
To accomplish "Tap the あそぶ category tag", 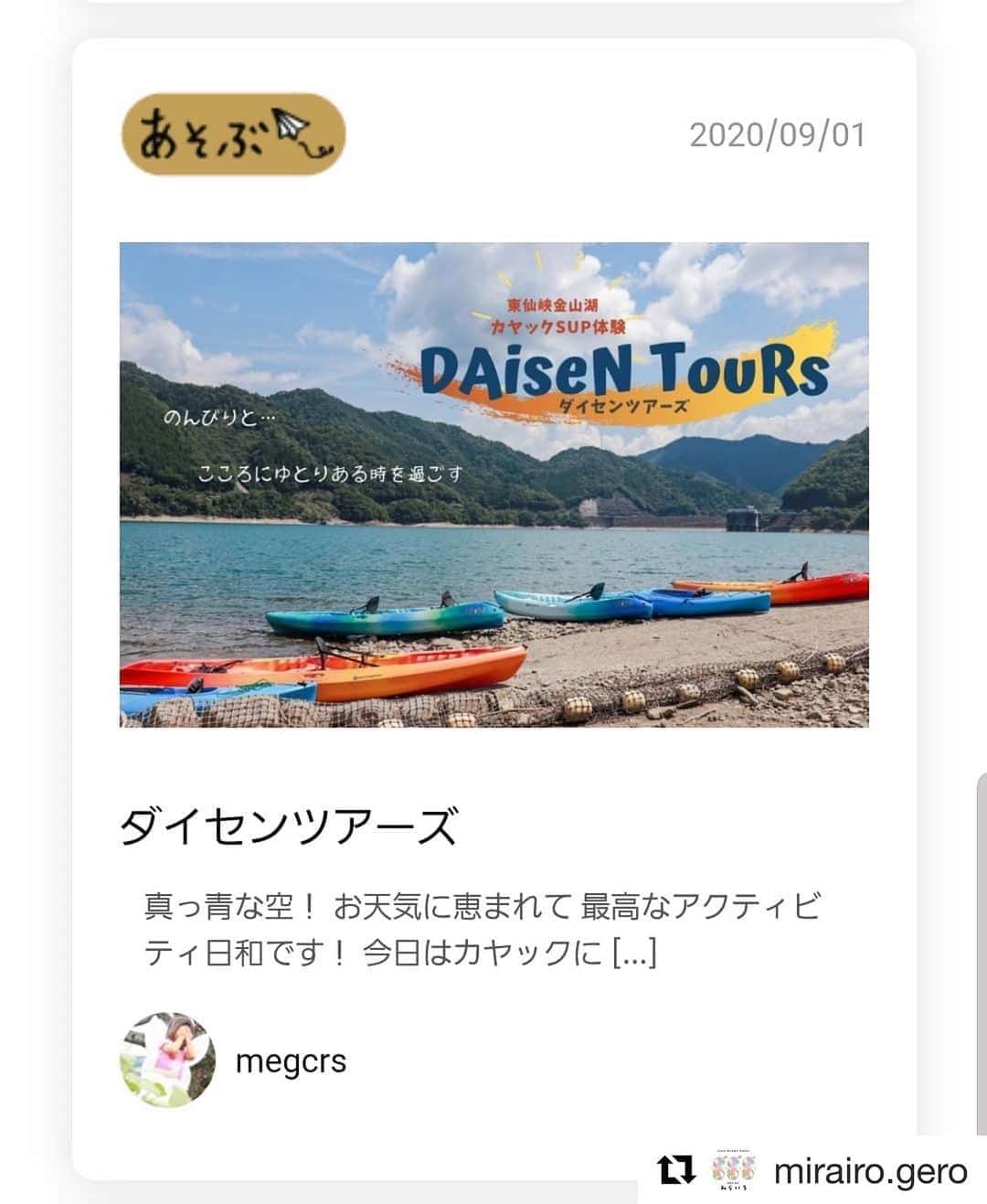I will 233,134.
